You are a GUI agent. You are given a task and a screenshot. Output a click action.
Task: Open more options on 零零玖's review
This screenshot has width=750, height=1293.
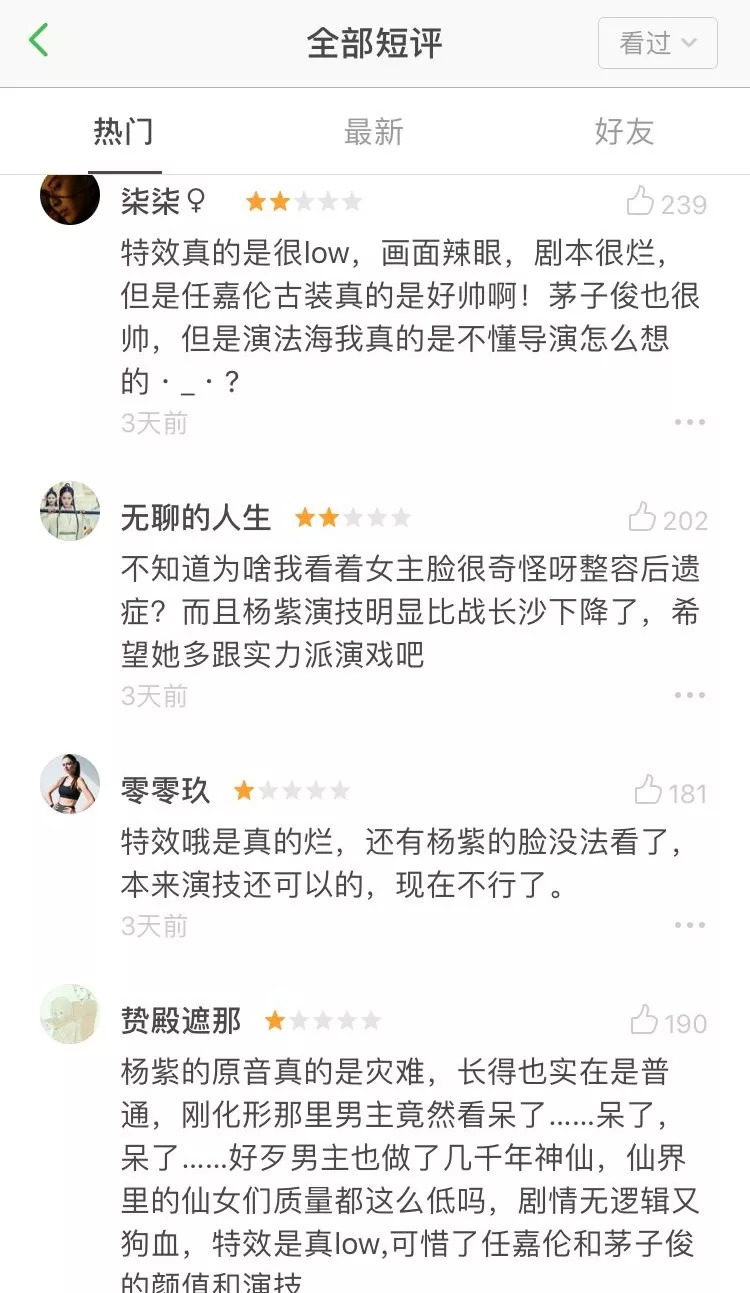pyautogui.click(x=689, y=926)
